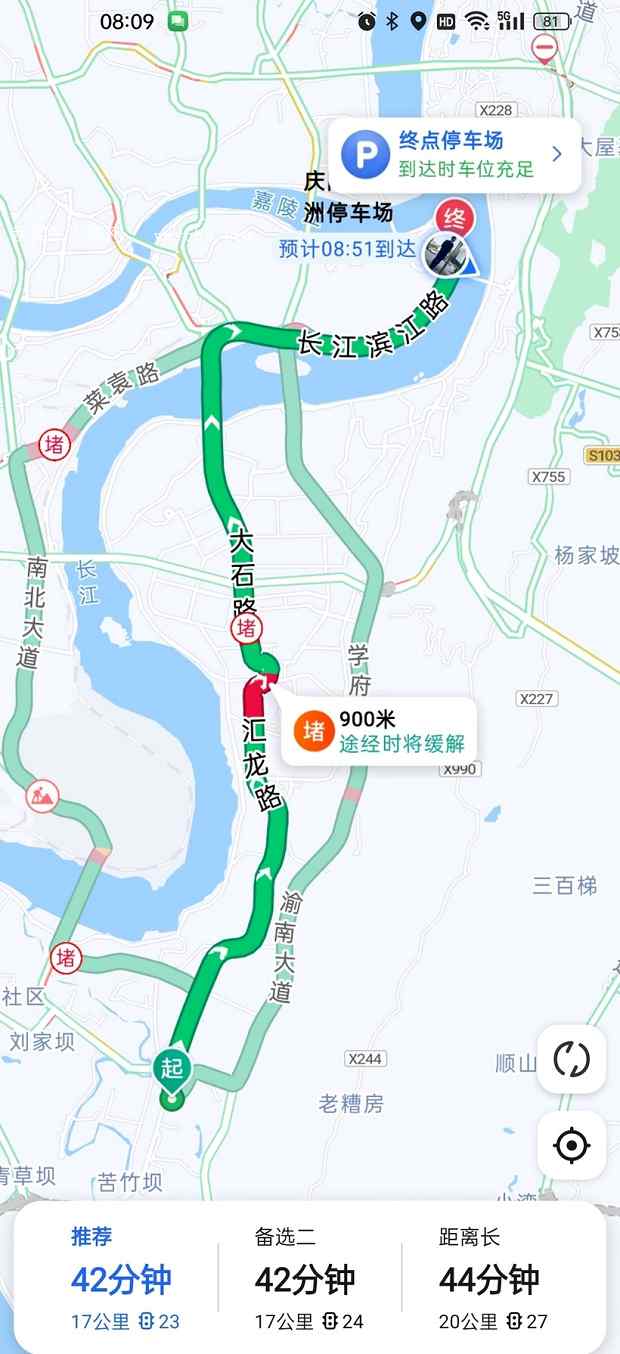The image size is (620, 1354).
Task: Tap the road construction marker on 南北大道
Action: pyautogui.click(x=43, y=795)
